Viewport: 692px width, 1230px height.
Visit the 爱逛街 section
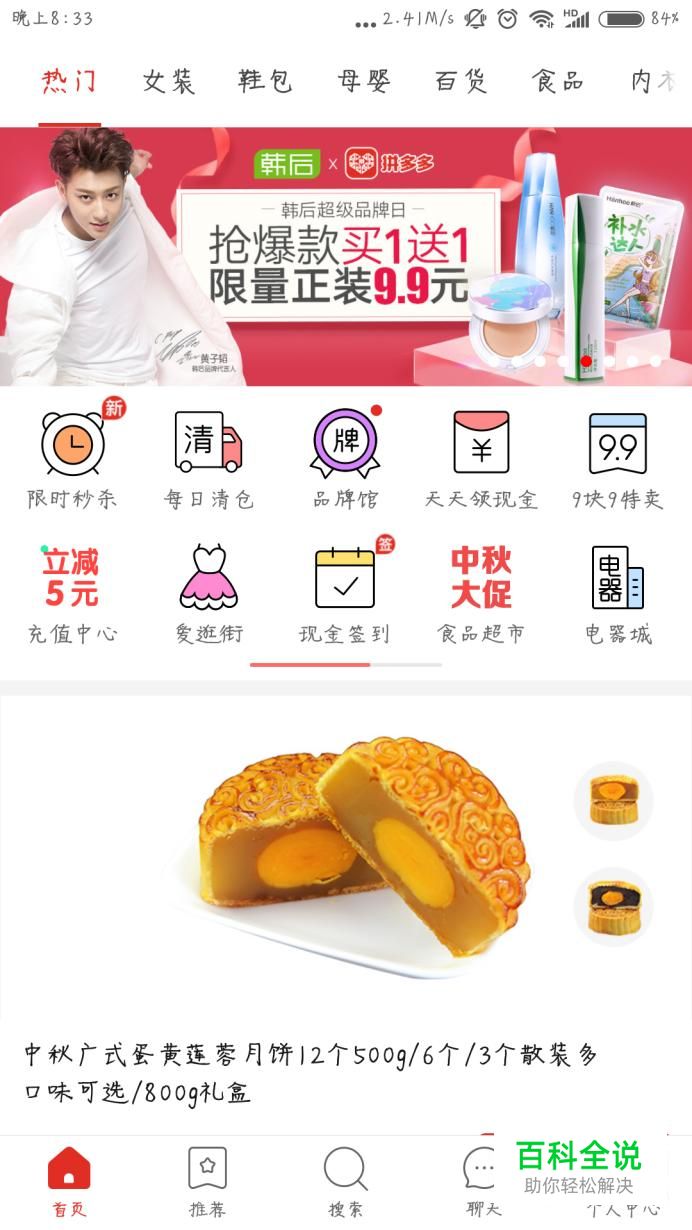point(209,594)
